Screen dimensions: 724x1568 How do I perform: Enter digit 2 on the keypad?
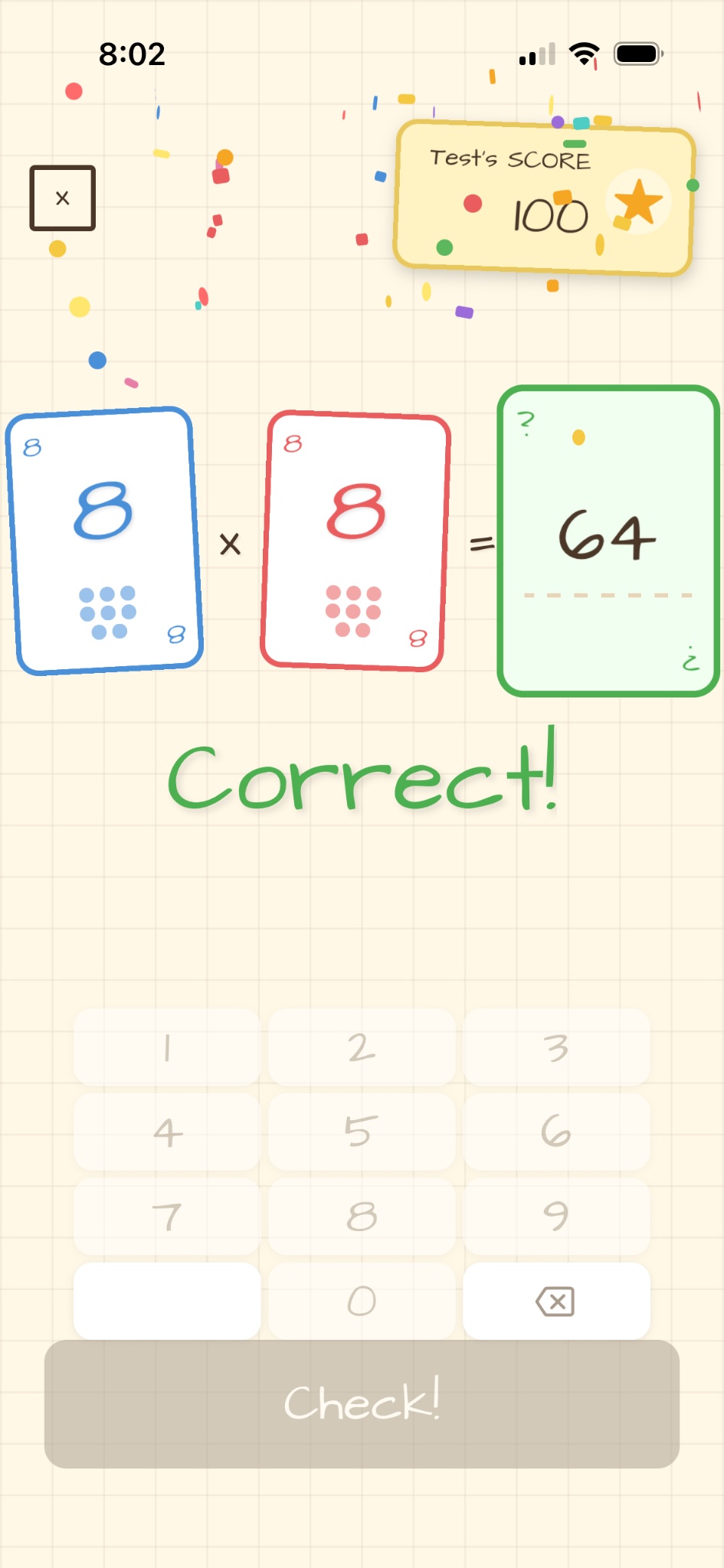pyautogui.click(x=362, y=1047)
